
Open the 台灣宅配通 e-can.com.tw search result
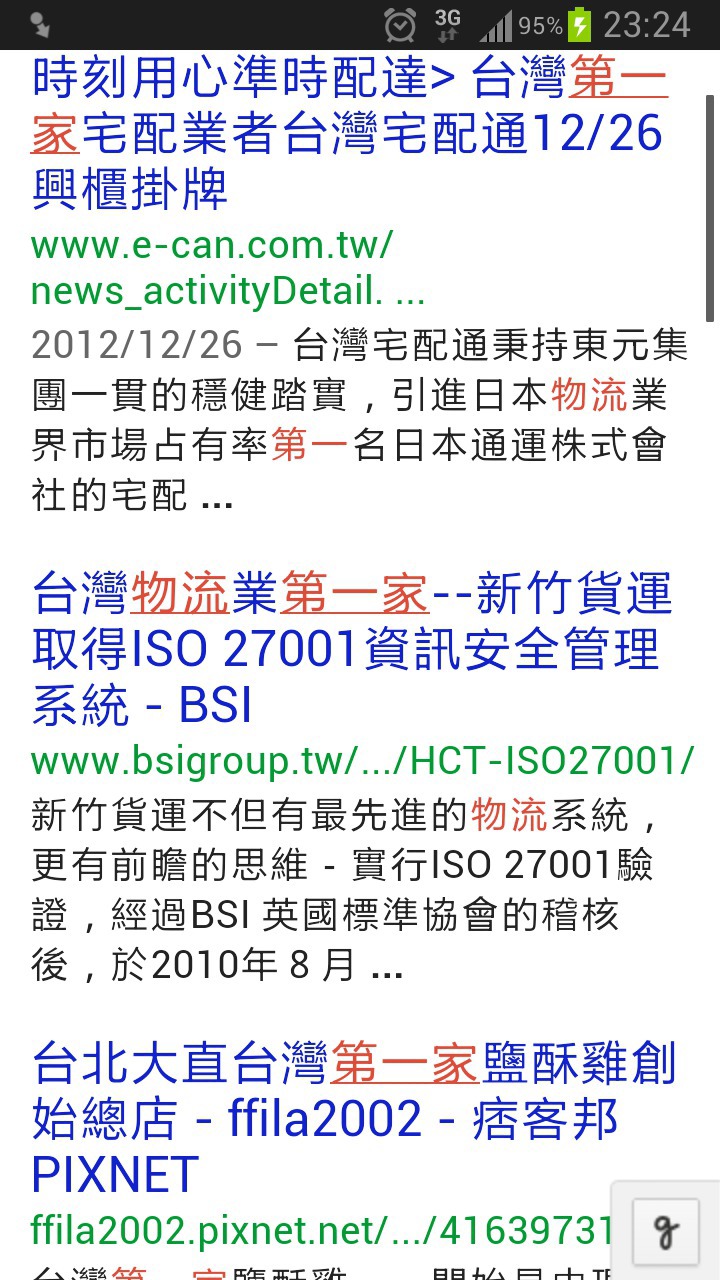pyautogui.click(x=350, y=132)
